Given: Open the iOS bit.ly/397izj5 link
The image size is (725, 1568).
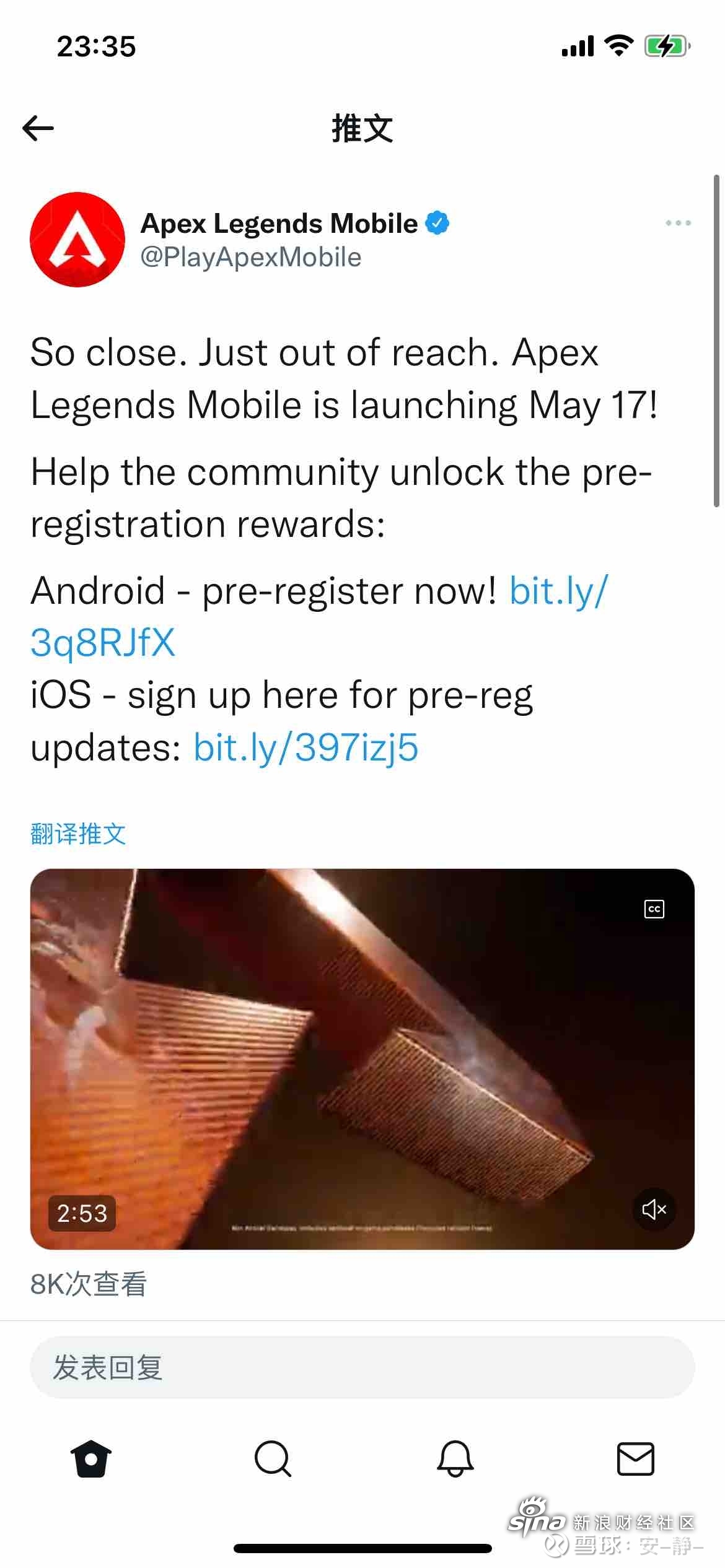Looking at the screenshot, I should click(x=306, y=747).
